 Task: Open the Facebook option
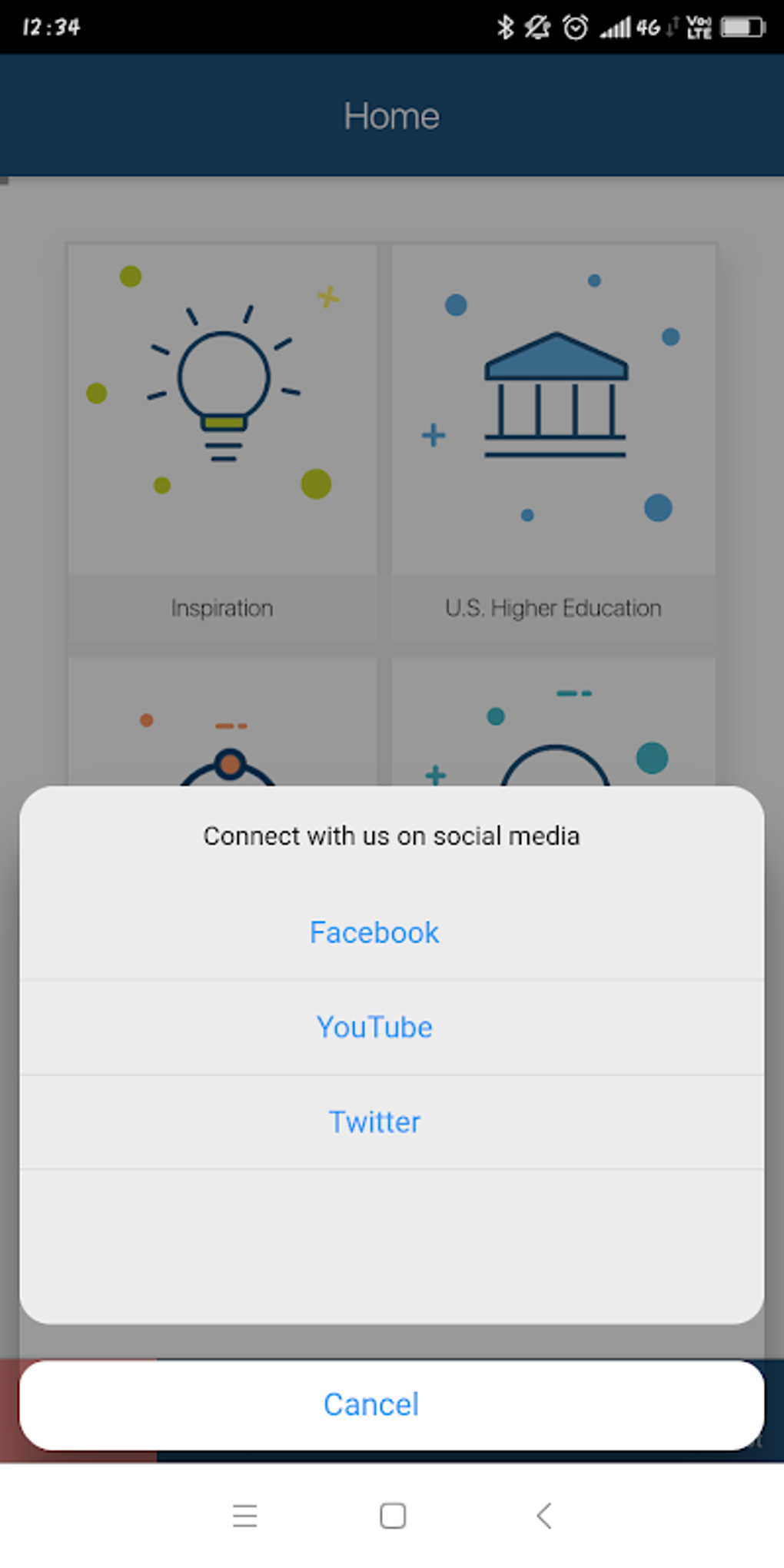(x=374, y=932)
